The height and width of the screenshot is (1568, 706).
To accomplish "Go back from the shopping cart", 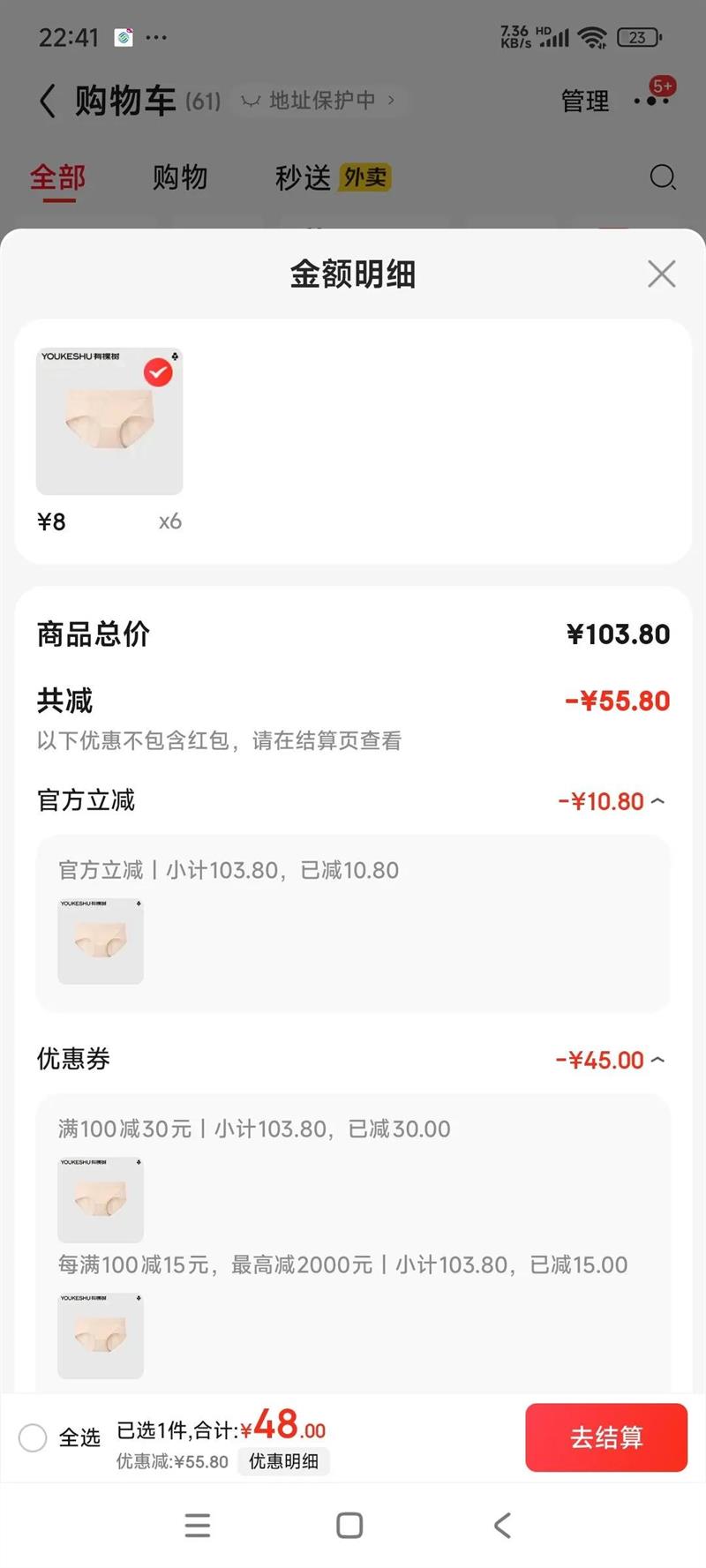I will pos(48,101).
